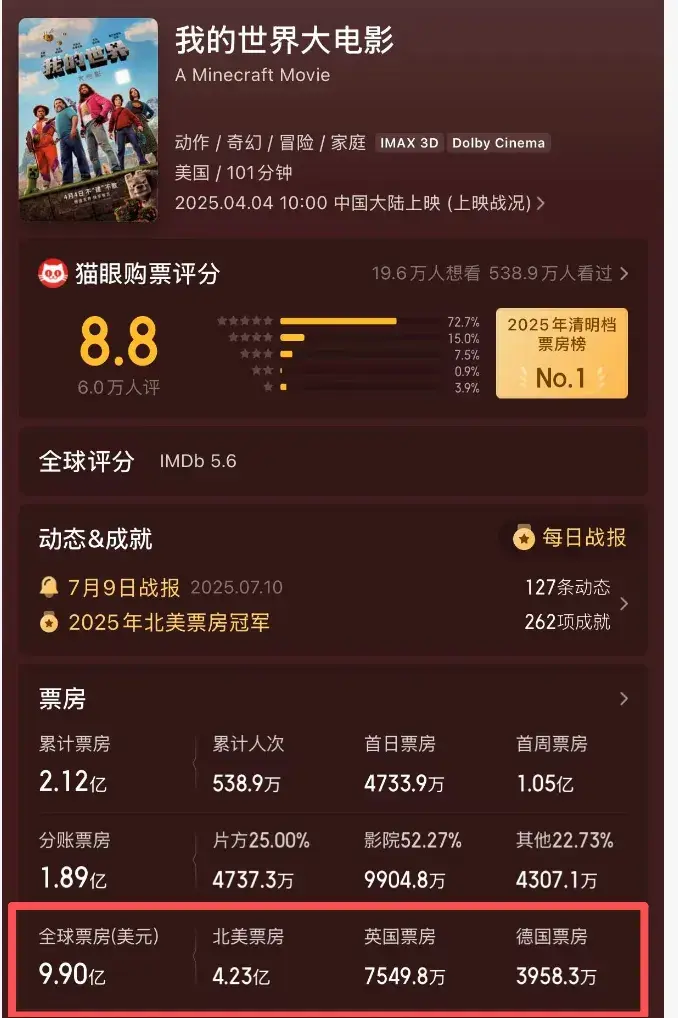This screenshot has height=1018, width=678.
Task: Tap the 每日战报 button
Action: (x=571, y=538)
